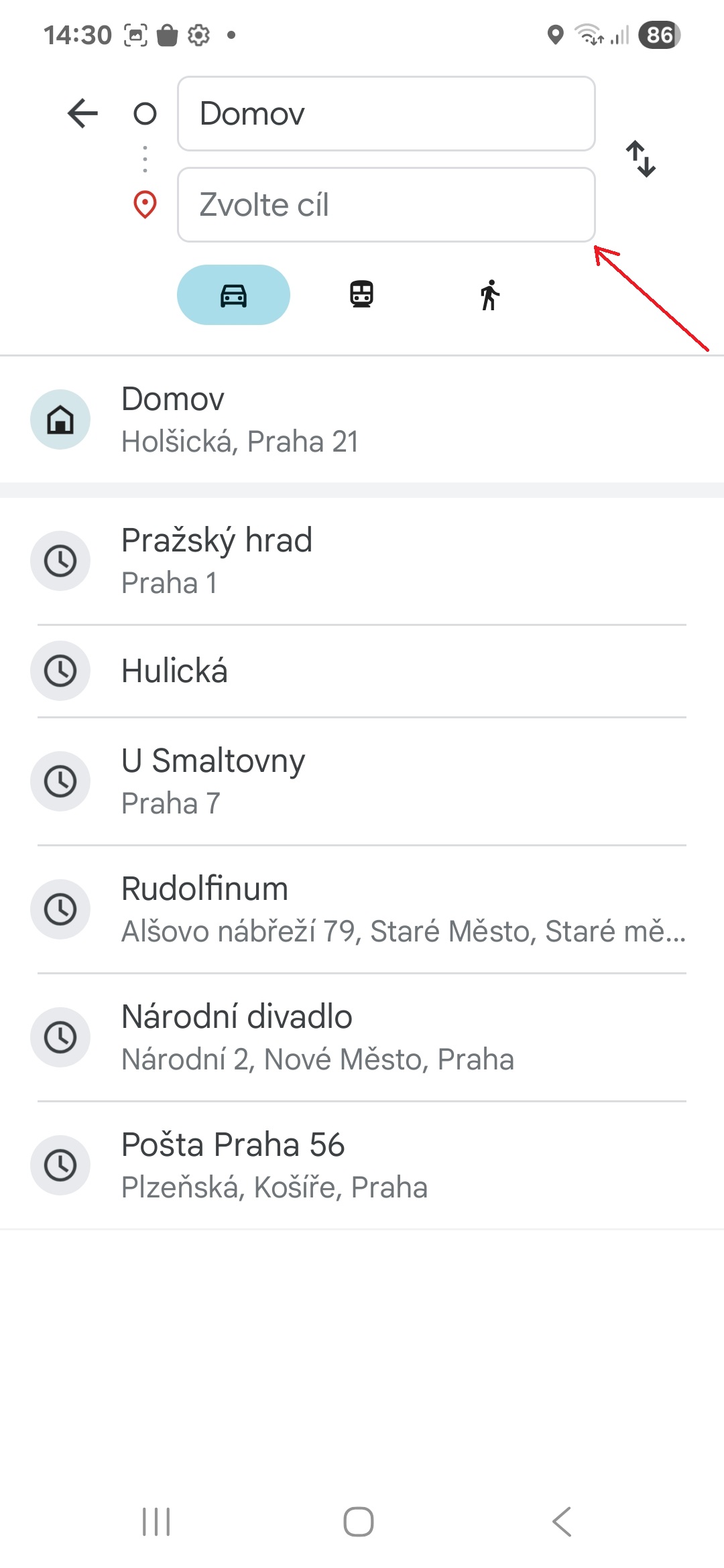Select Pražský hrad from recent places
Screen dimensions: 724x1568
coord(362,561)
